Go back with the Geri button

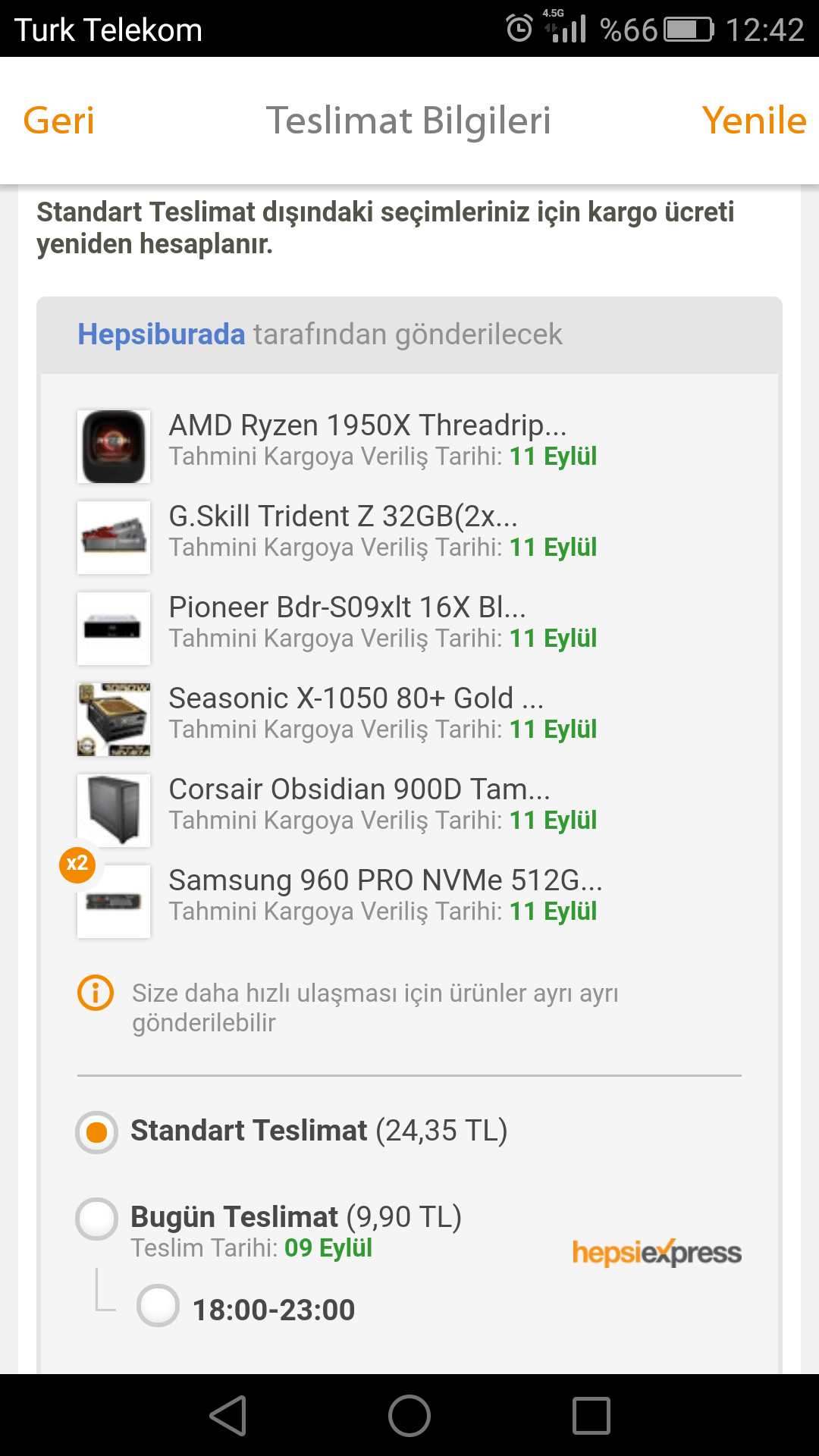tap(59, 121)
